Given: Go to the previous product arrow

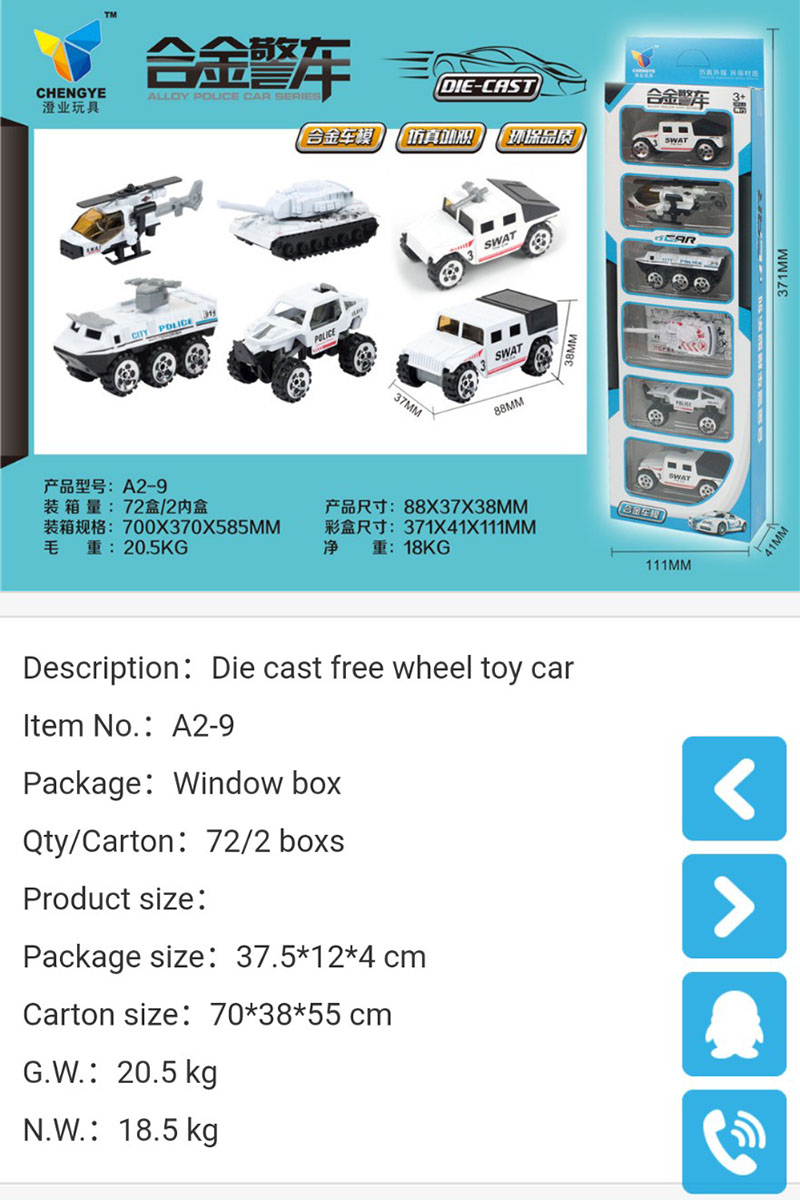Looking at the screenshot, I should [734, 788].
